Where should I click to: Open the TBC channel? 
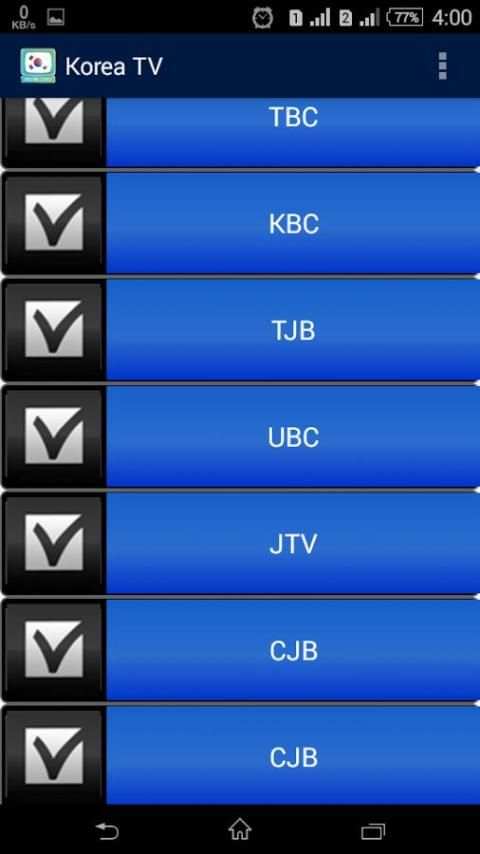coord(293,132)
